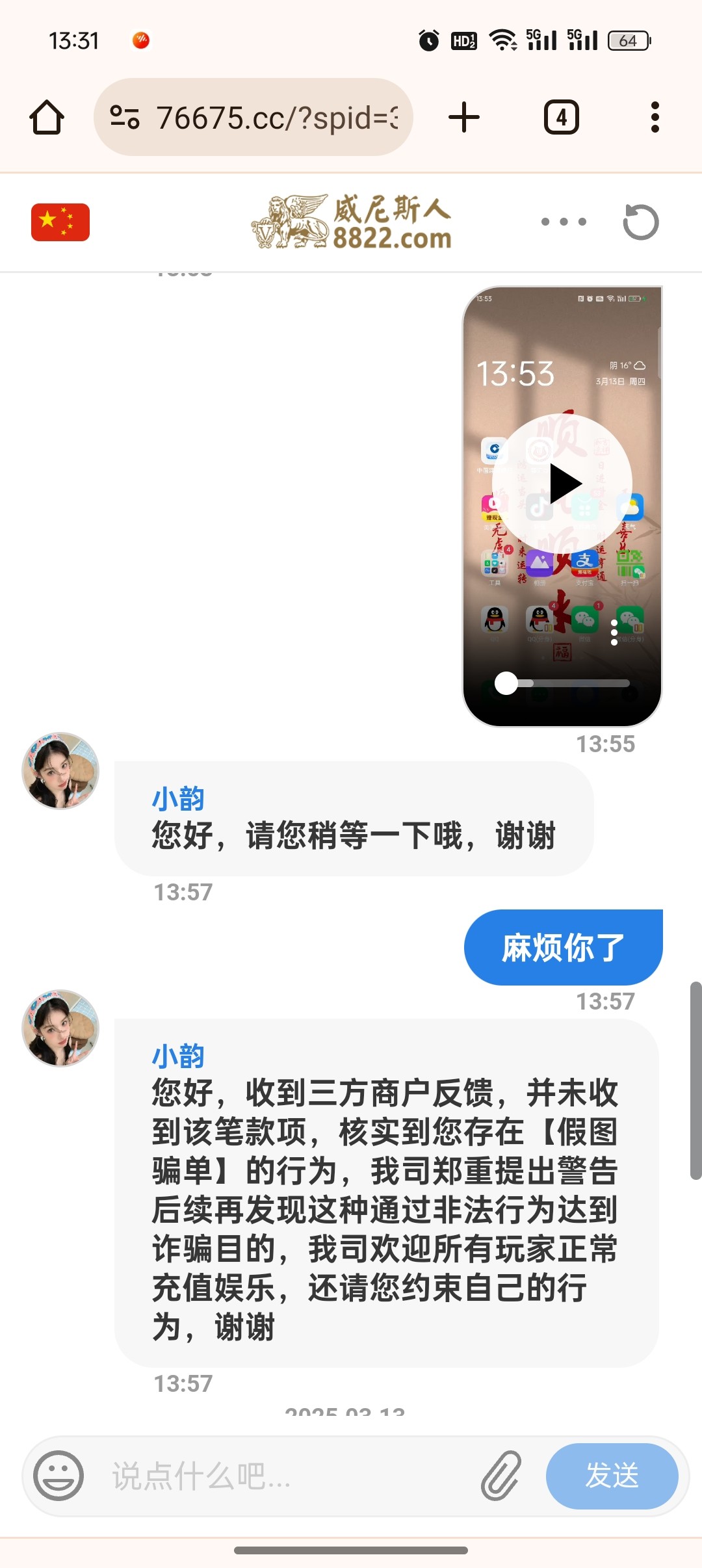Go to the browser home page
Viewport: 702px width, 1568px height.
point(47,118)
